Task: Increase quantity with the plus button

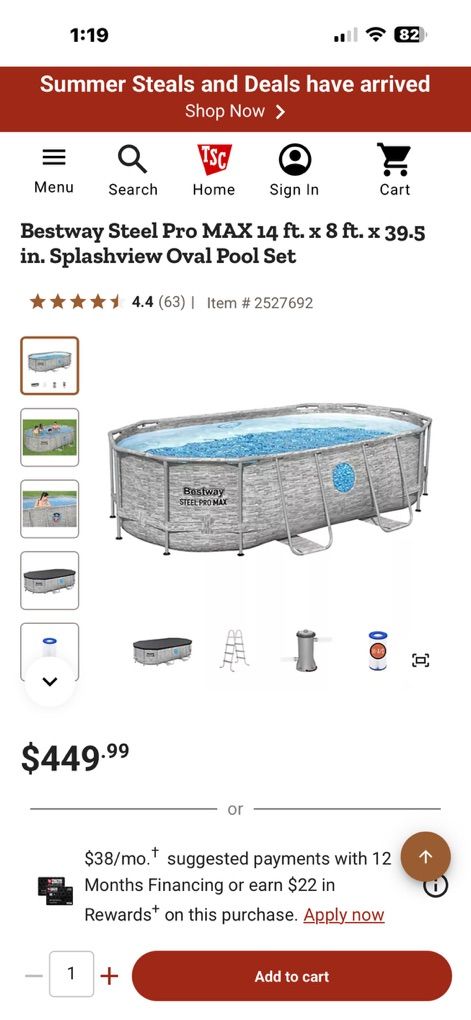Action: (x=109, y=976)
